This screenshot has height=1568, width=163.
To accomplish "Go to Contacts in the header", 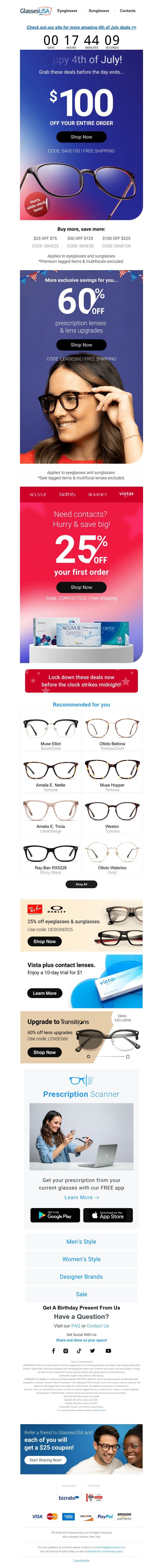I will click(128, 10).
